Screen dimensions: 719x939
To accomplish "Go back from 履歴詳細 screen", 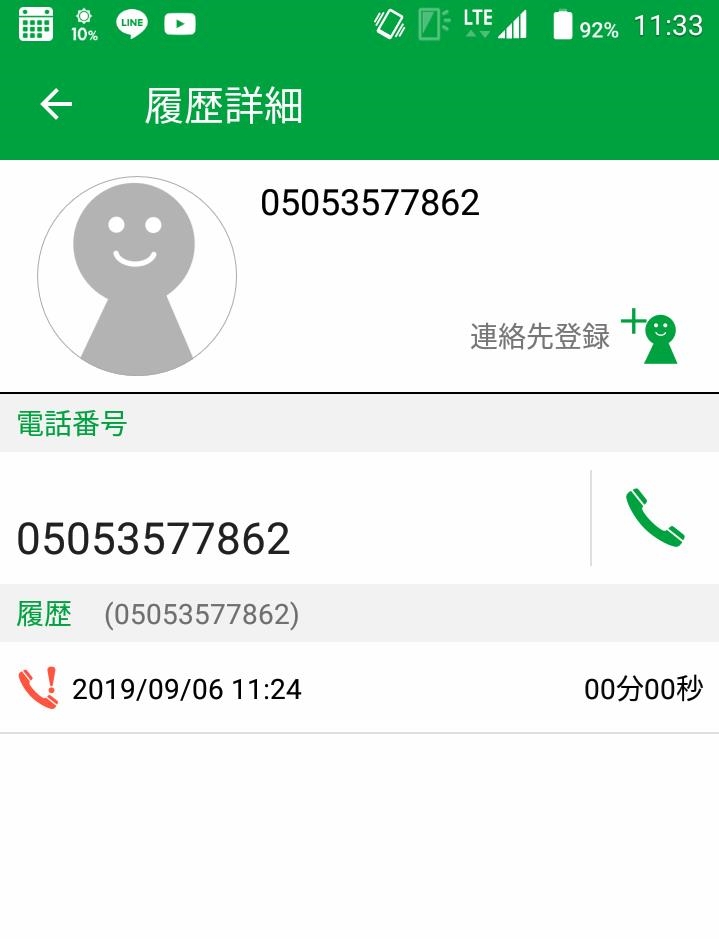I will click(x=56, y=105).
